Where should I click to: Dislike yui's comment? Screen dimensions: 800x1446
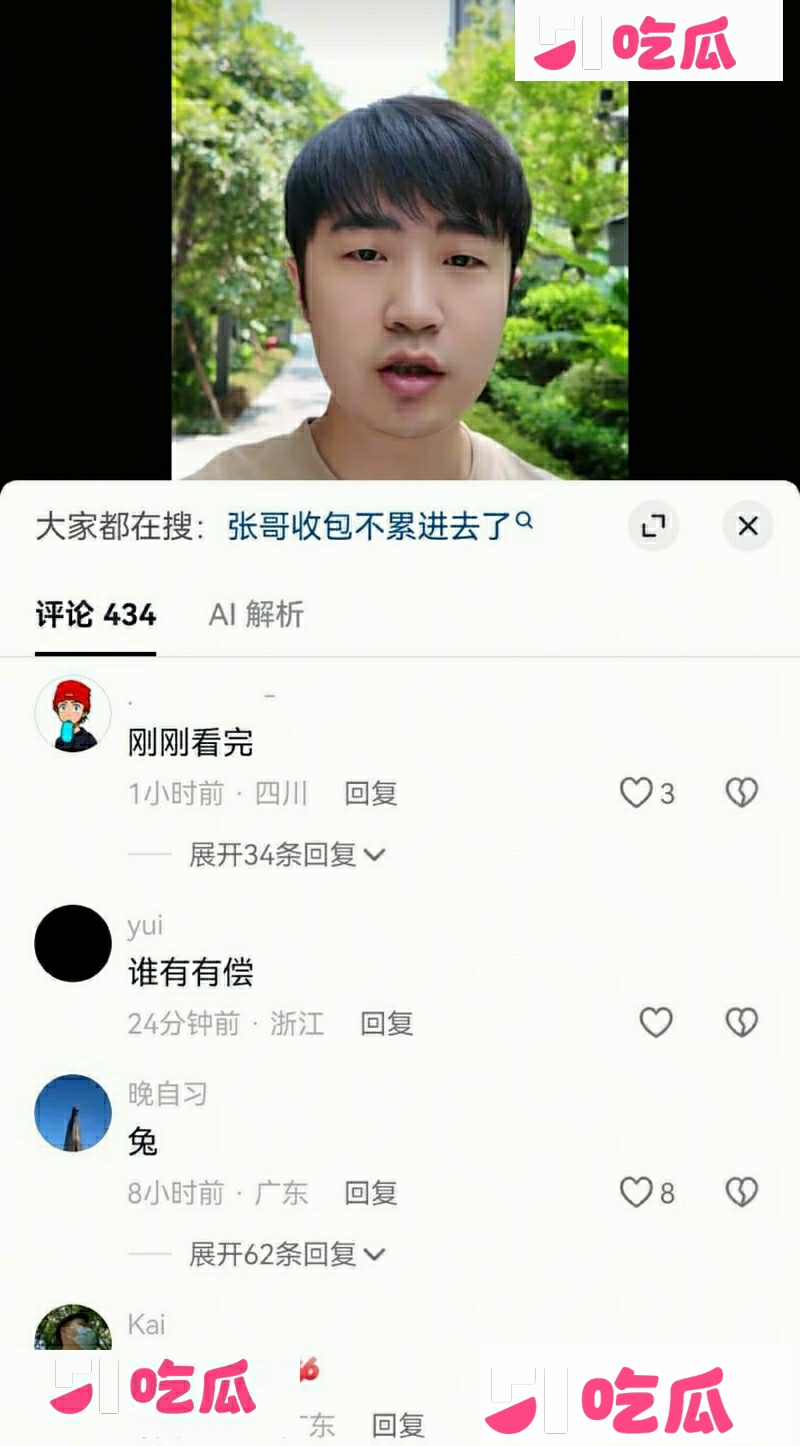click(741, 1022)
